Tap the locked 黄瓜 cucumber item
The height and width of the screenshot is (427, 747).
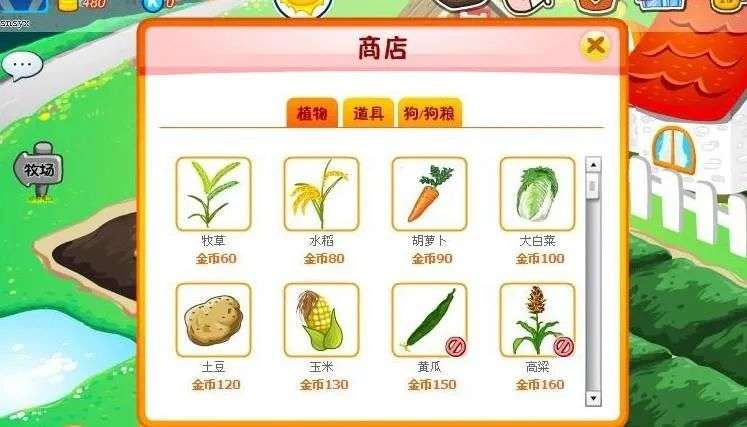pos(429,320)
